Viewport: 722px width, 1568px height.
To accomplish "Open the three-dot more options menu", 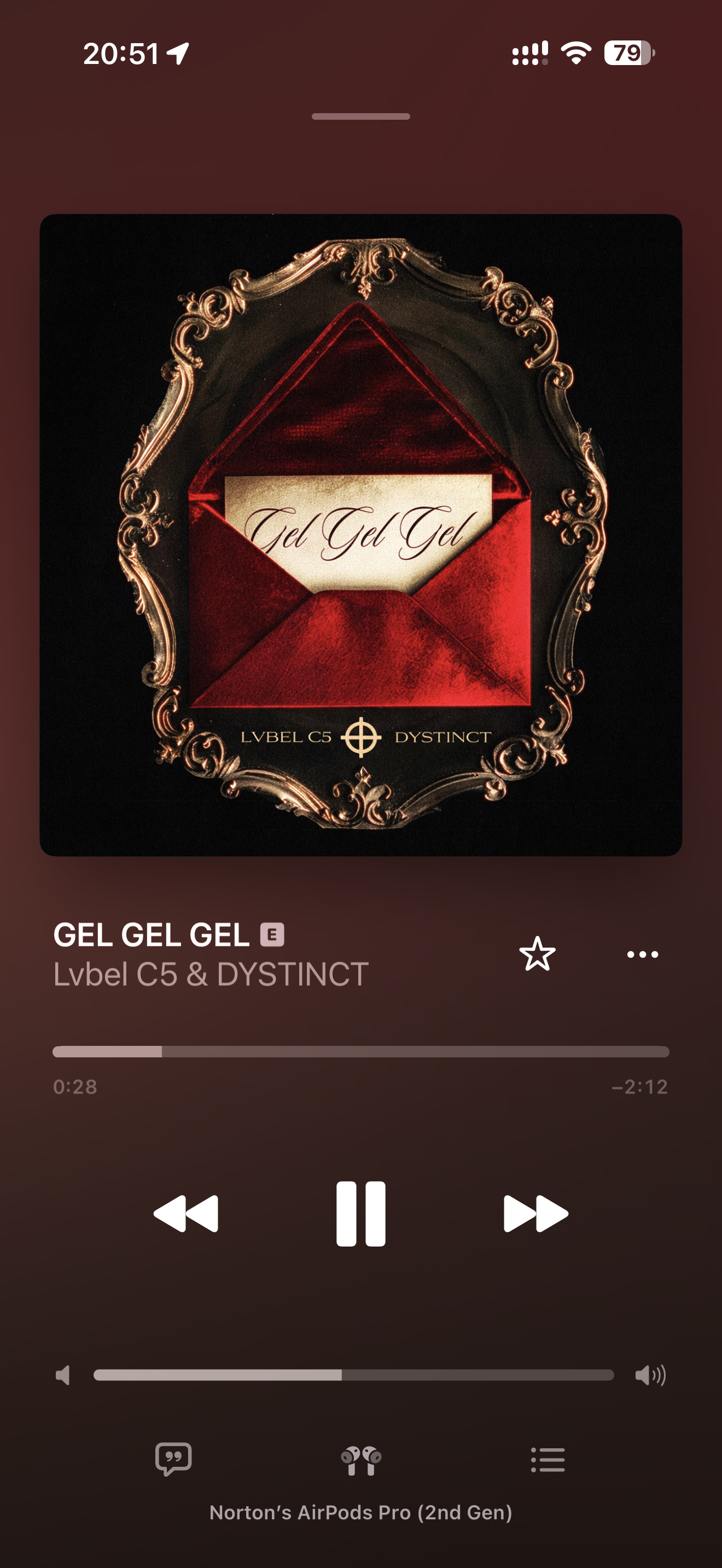I will (643, 954).
